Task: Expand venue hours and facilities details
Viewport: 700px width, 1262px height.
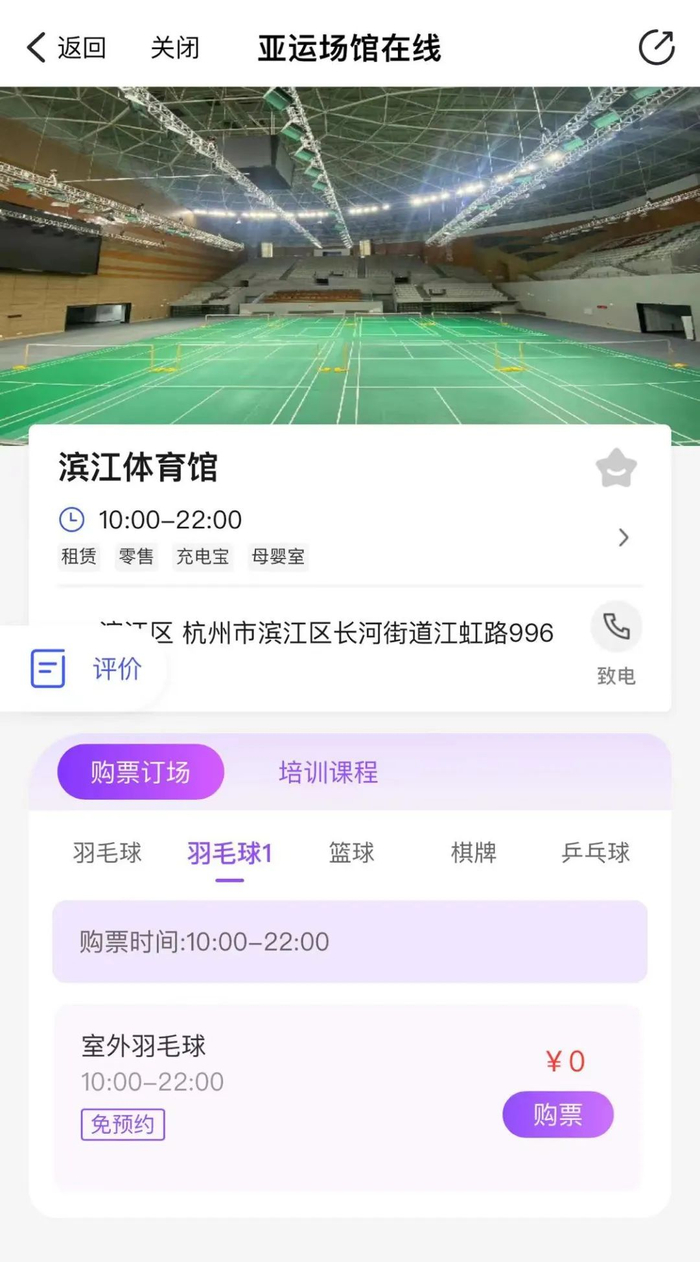Action: pos(623,538)
